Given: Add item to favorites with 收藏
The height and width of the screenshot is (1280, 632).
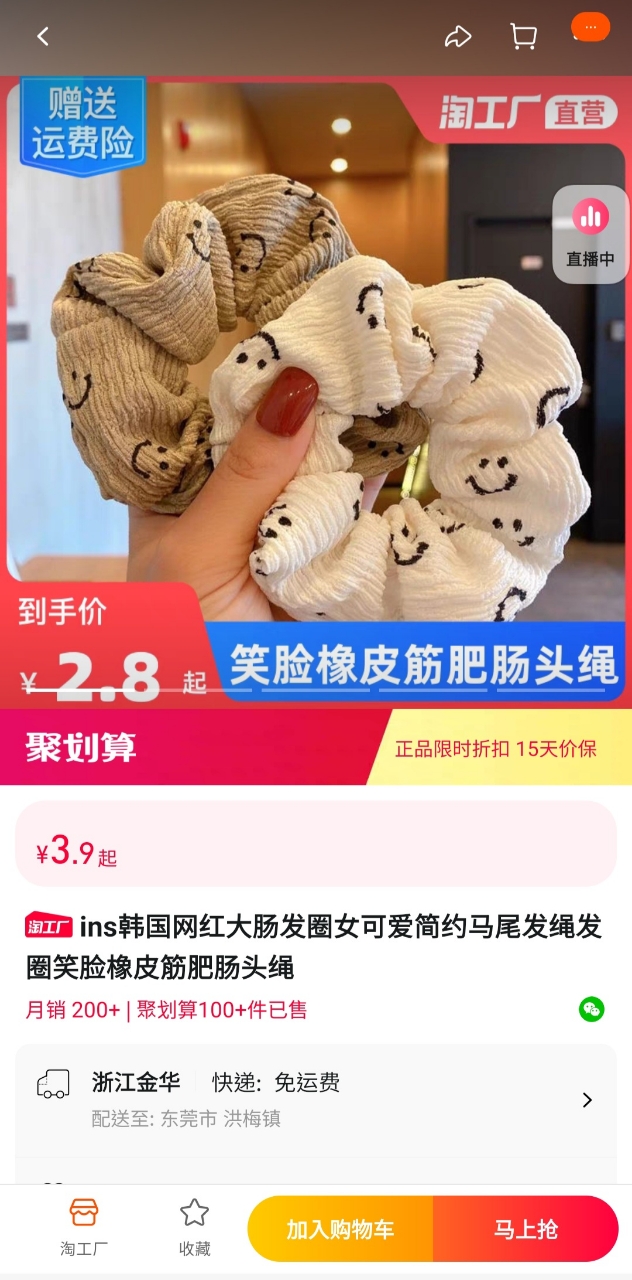Looking at the screenshot, I should click(x=194, y=1228).
